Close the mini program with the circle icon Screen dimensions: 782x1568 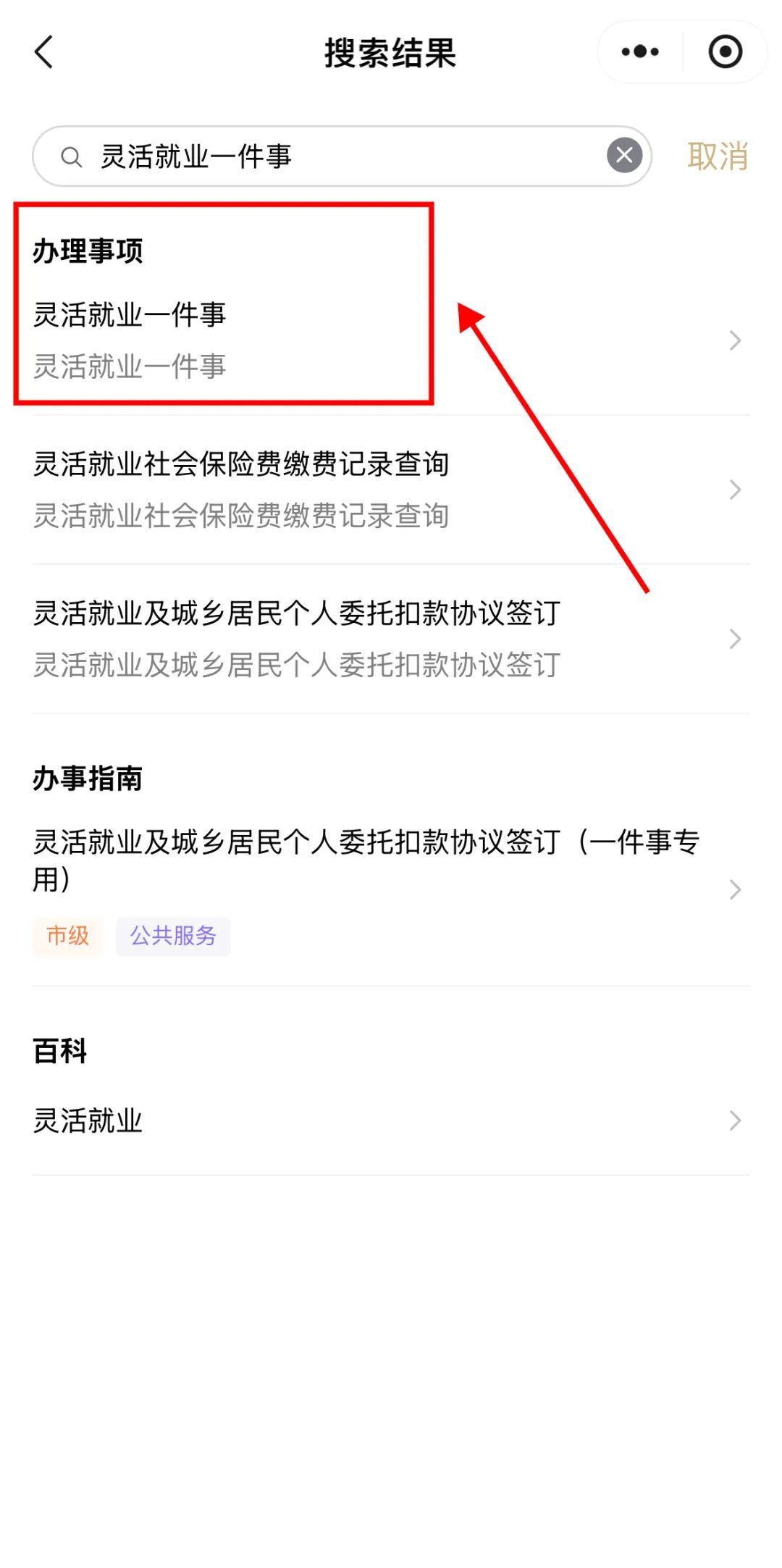(x=725, y=52)
